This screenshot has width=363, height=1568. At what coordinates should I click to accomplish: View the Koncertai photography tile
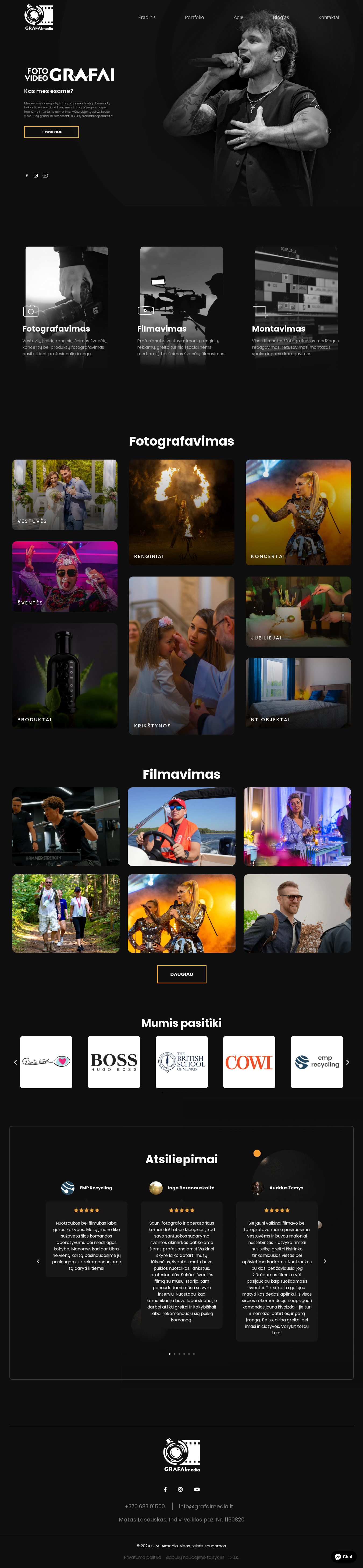point(298,512)
